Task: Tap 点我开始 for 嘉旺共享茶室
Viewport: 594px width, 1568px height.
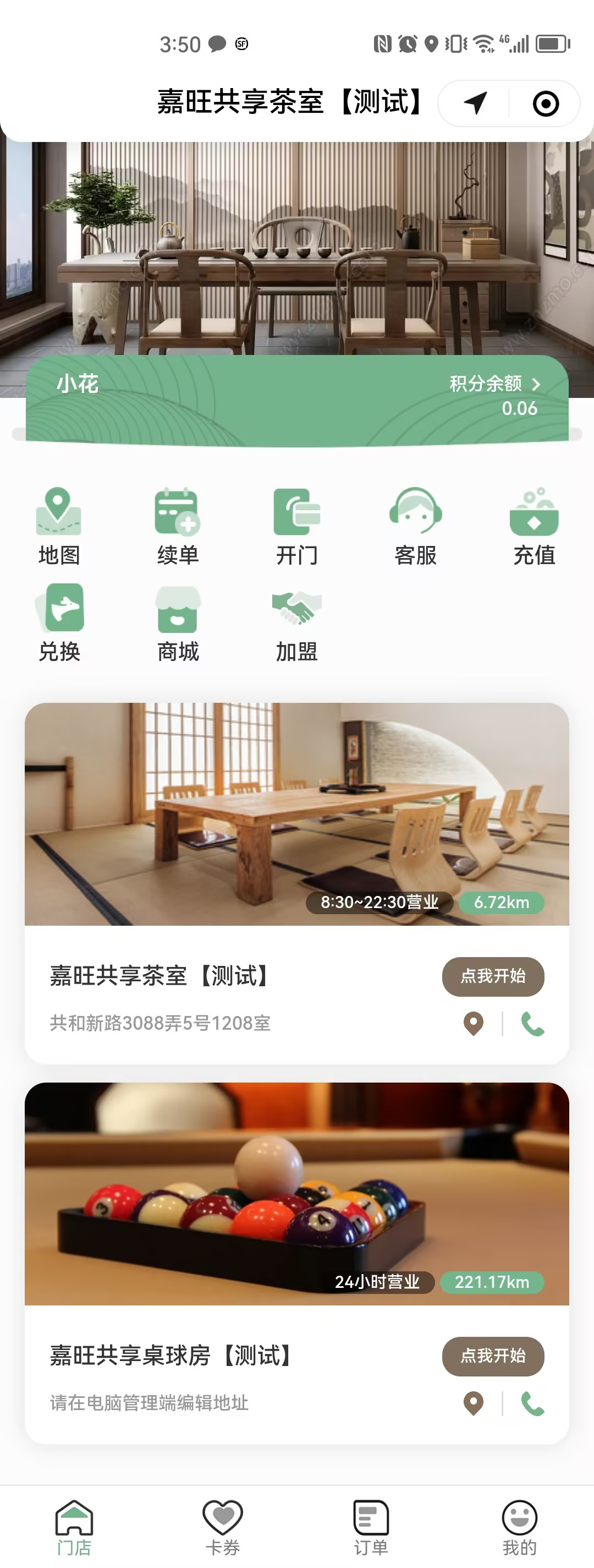Action: coord(492,976)
